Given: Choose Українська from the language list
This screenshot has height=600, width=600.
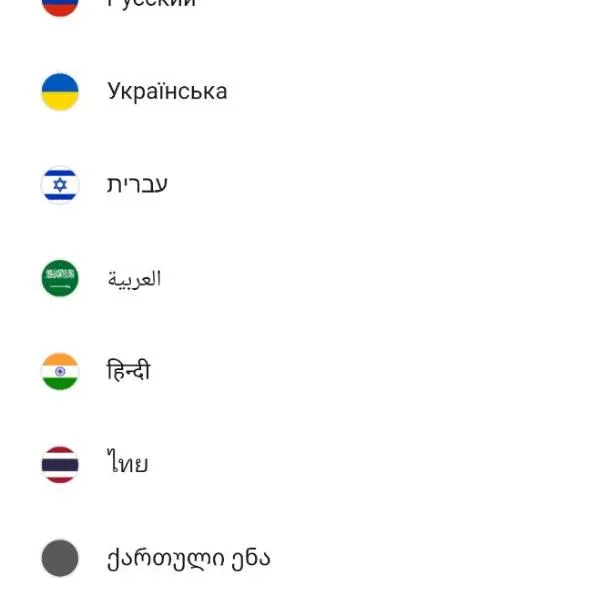Looking at the screenshot, I should coord(166,92).
